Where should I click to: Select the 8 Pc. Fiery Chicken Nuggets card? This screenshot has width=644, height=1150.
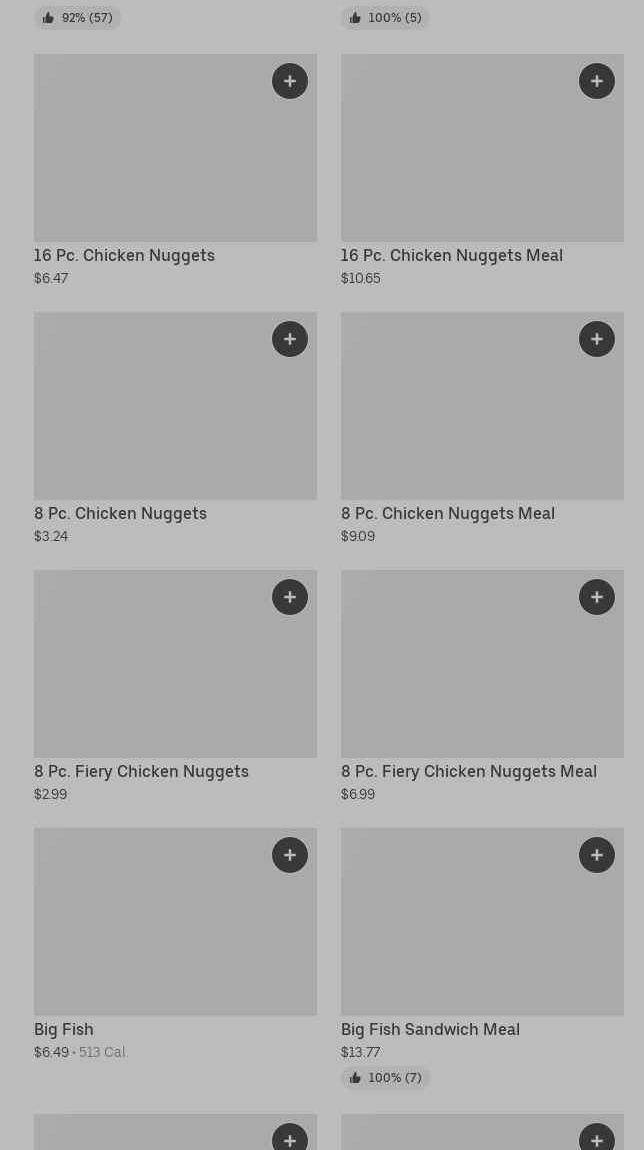tap(150, 680)
